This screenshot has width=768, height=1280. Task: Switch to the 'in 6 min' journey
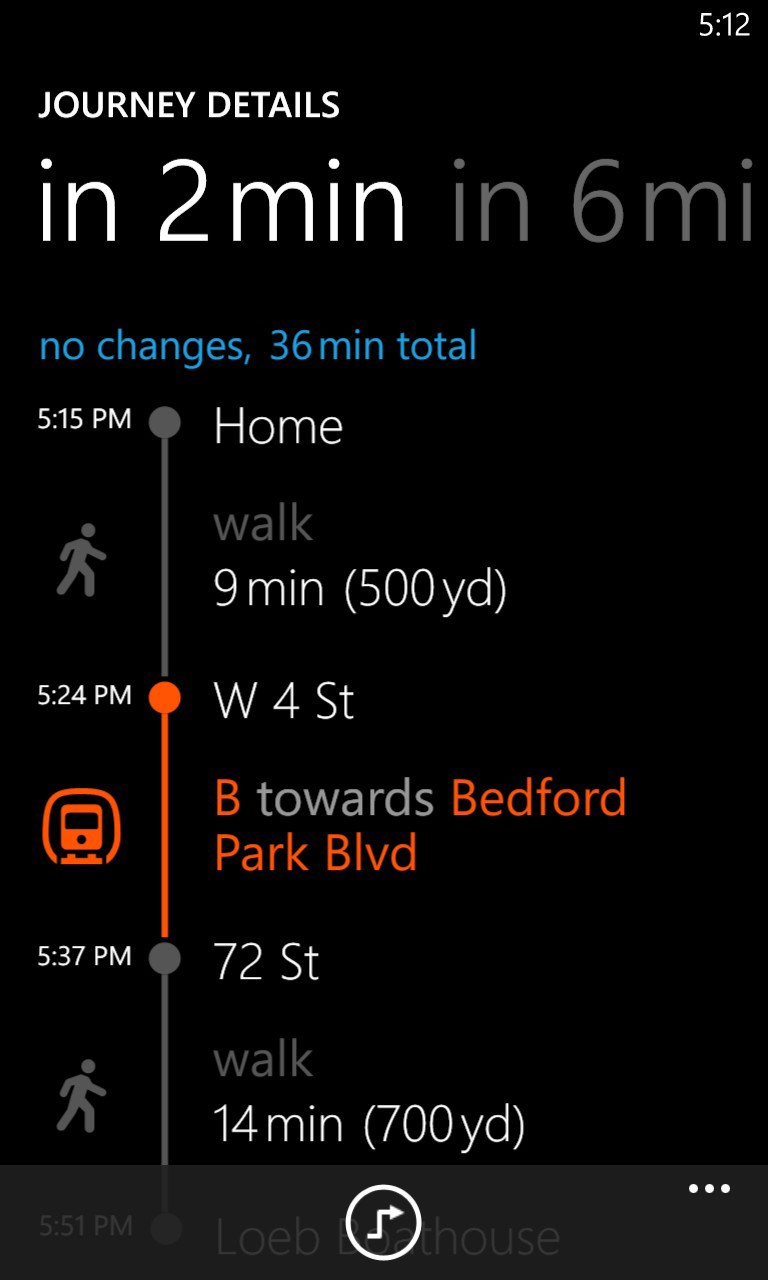(x=600, y=203)
